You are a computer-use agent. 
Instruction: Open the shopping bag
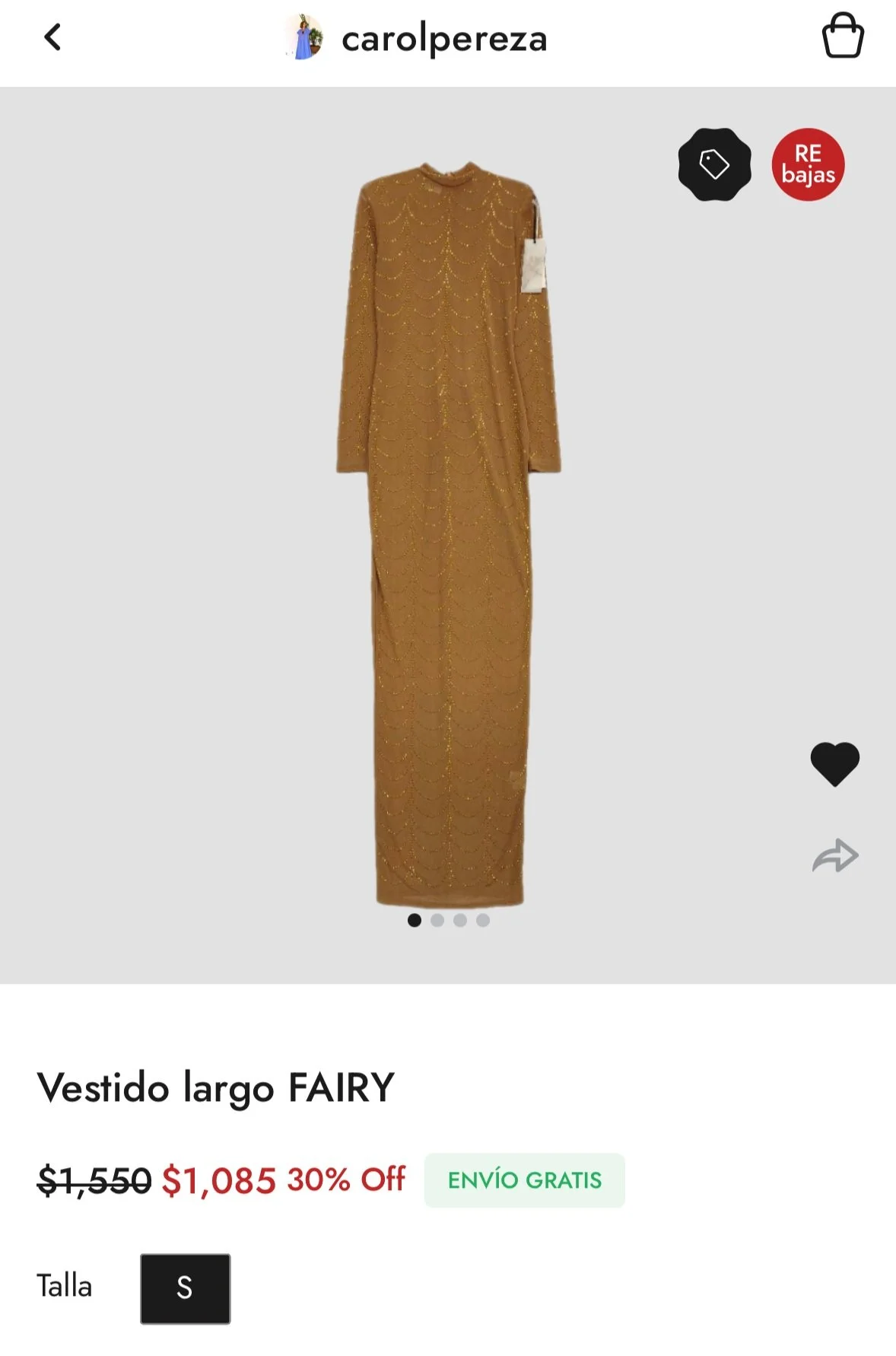(x=843, y=37)
